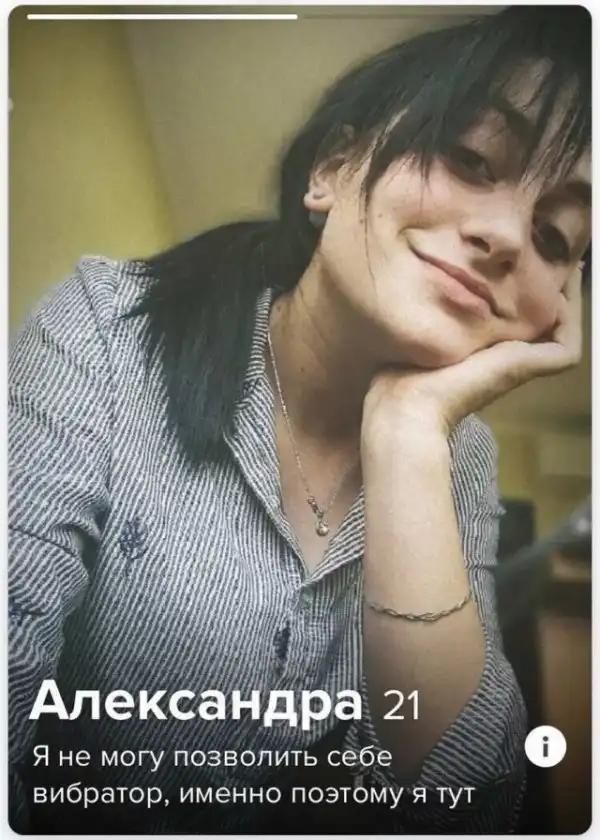This screenshot has height=840, width=600.
Task: Tap Александра's profile photo card
Action: click(300, 380)
